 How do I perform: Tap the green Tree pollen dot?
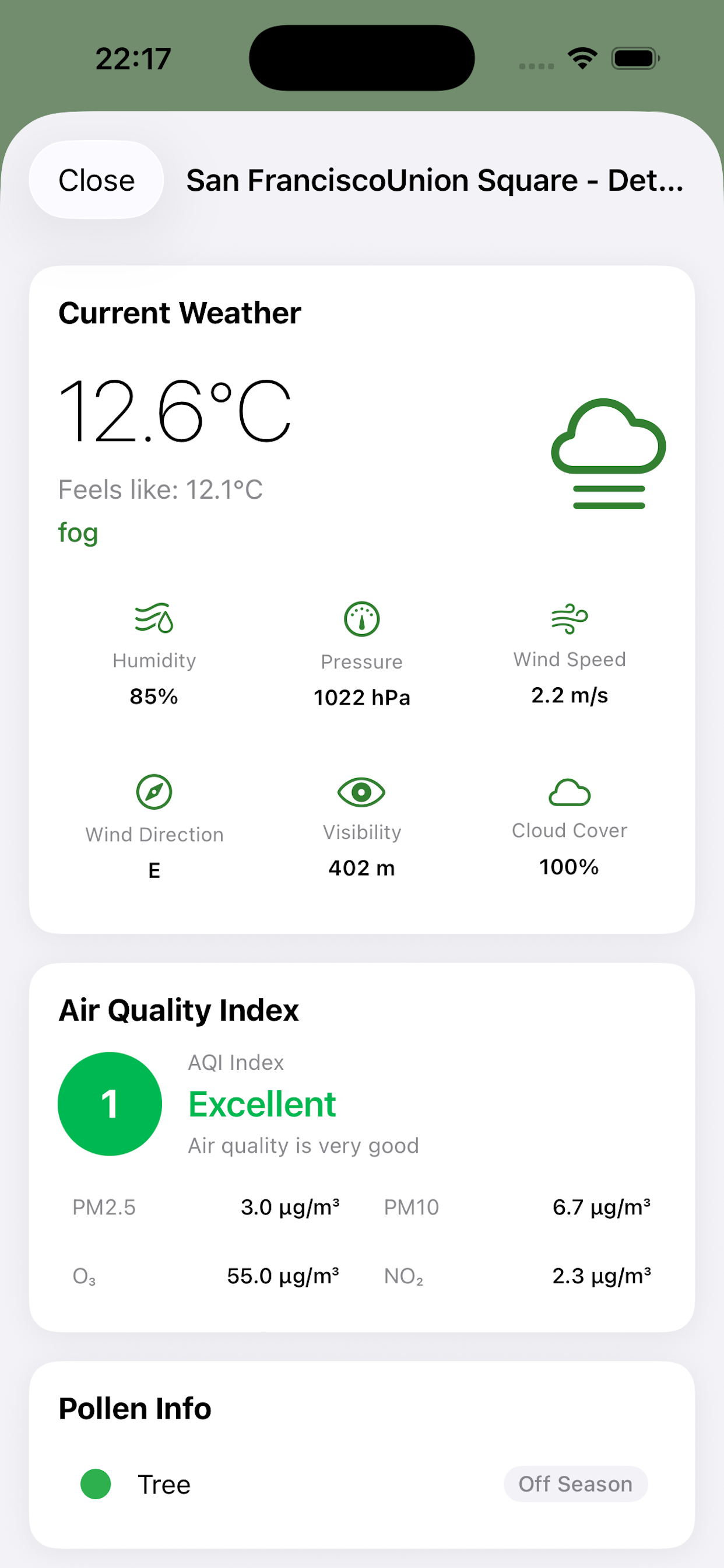97,1484
